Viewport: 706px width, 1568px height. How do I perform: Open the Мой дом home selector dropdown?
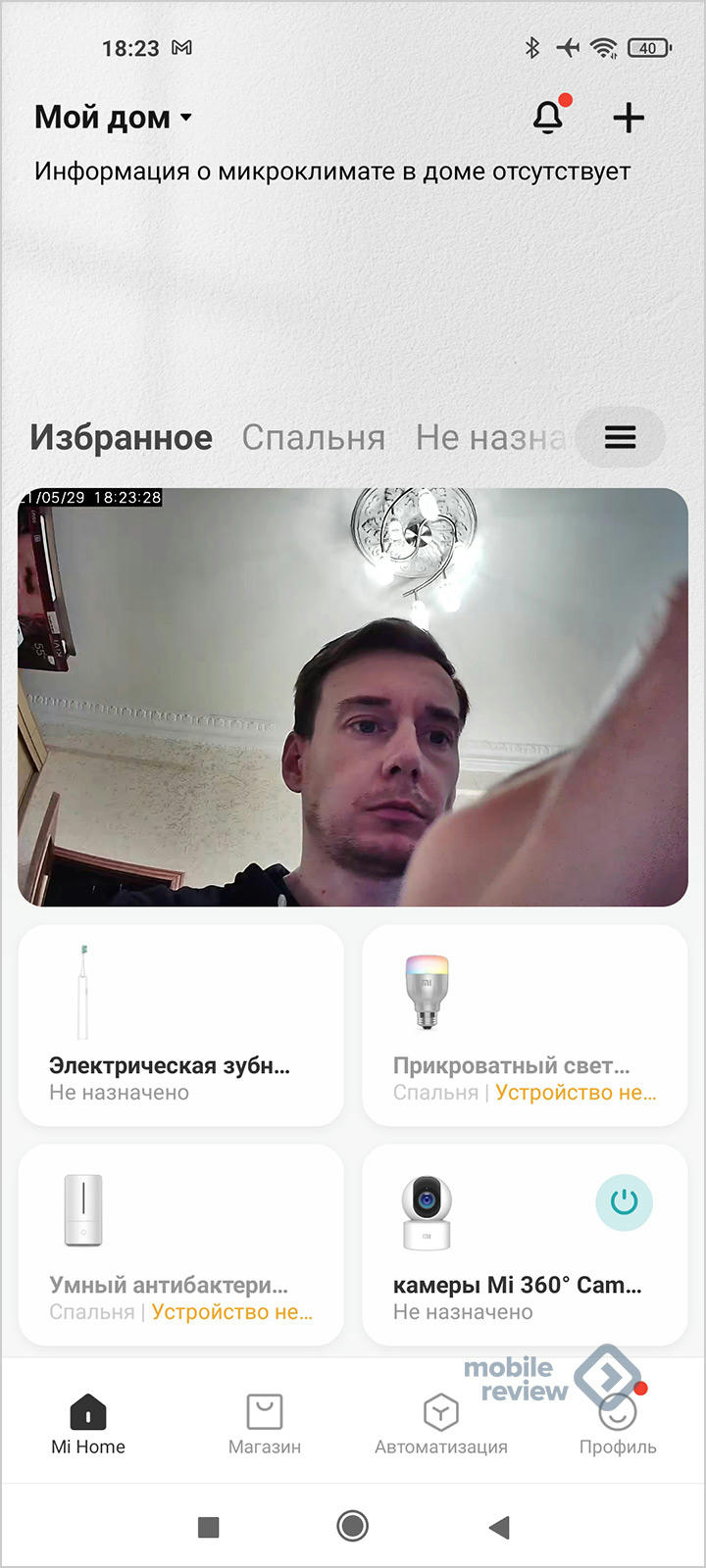(x=113, y=118)
